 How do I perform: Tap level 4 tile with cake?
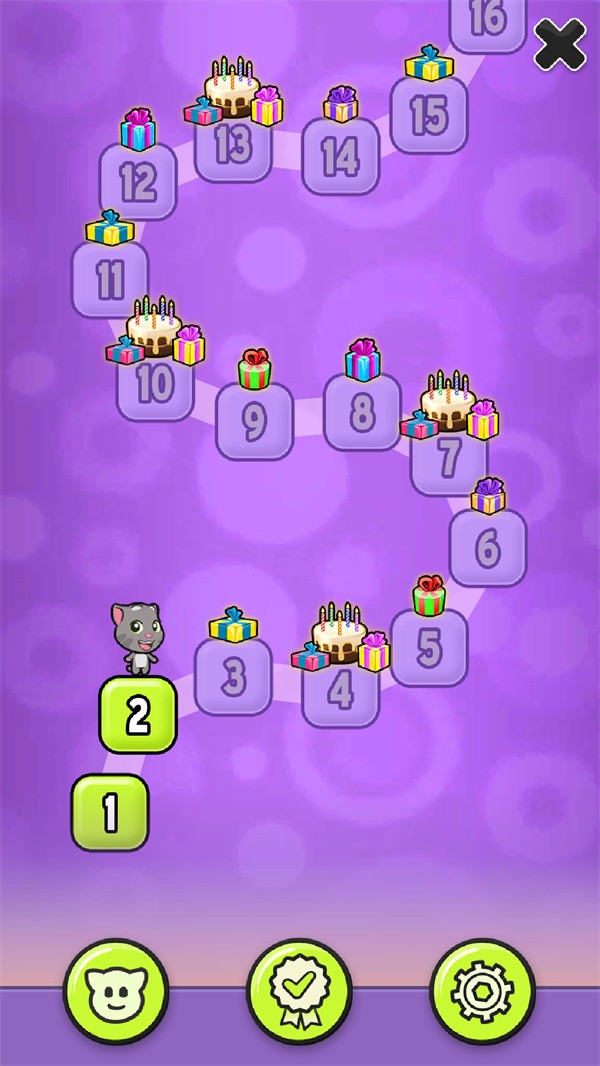(x=341, y=690)
